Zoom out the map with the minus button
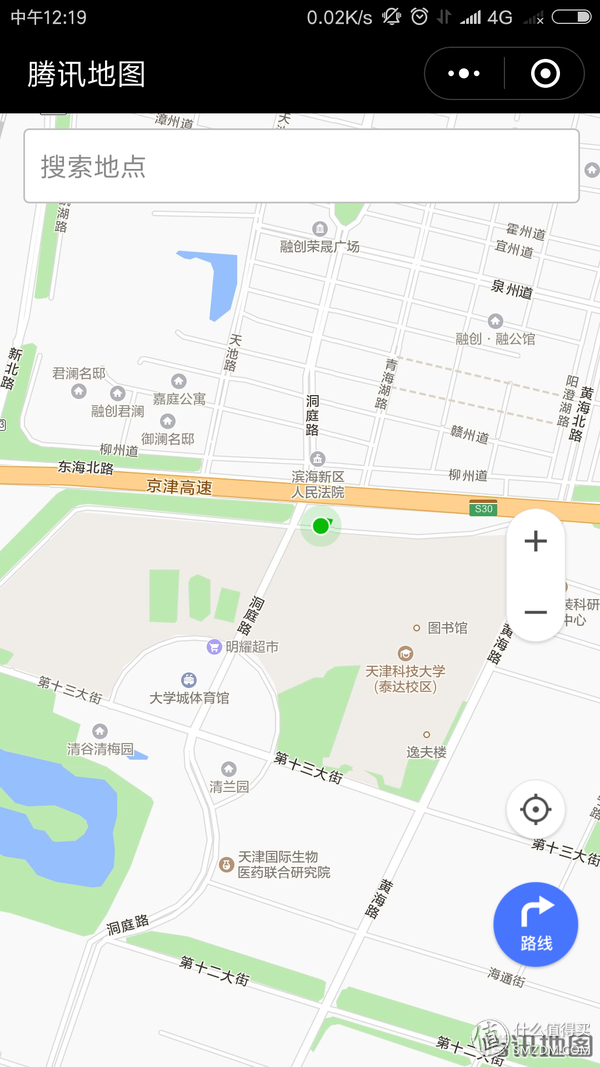 pos(536,611)
